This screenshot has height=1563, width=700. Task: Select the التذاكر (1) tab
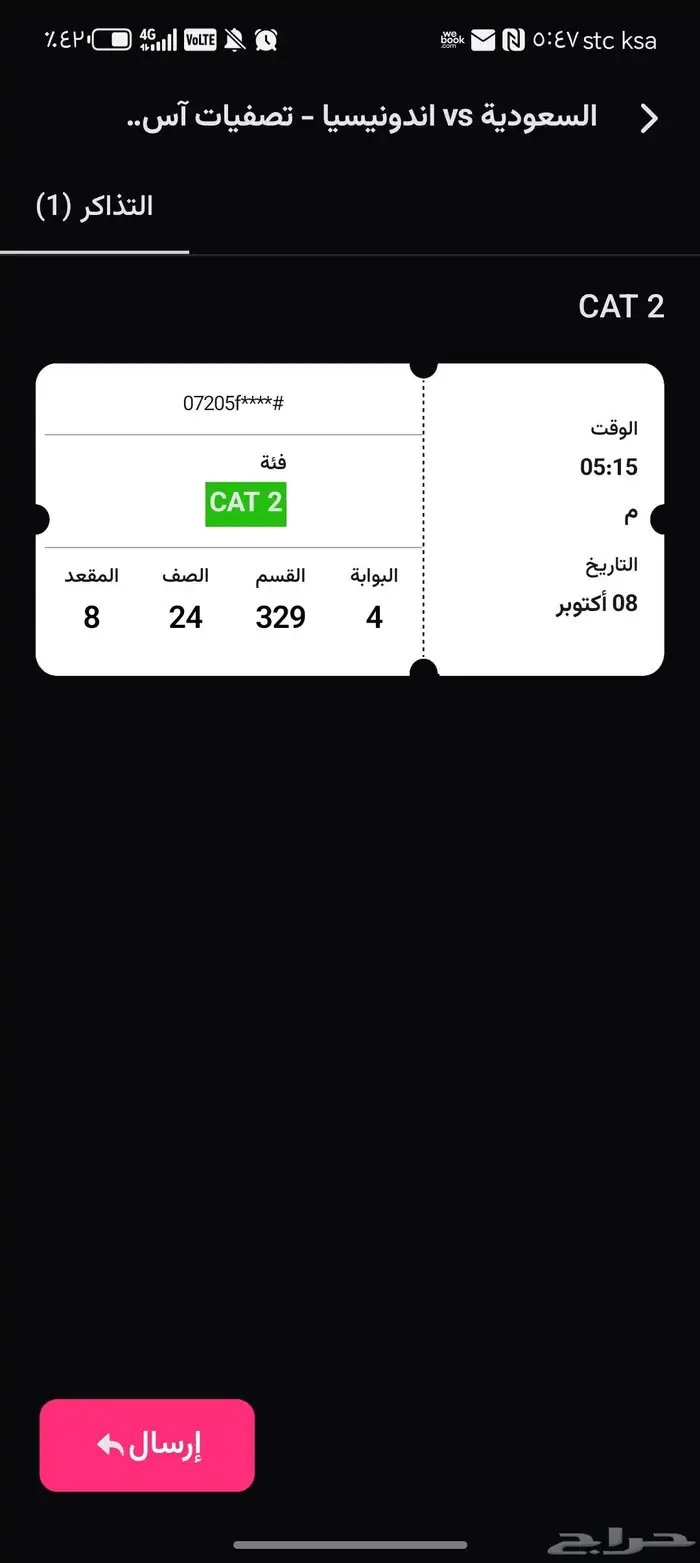[94, 207]
